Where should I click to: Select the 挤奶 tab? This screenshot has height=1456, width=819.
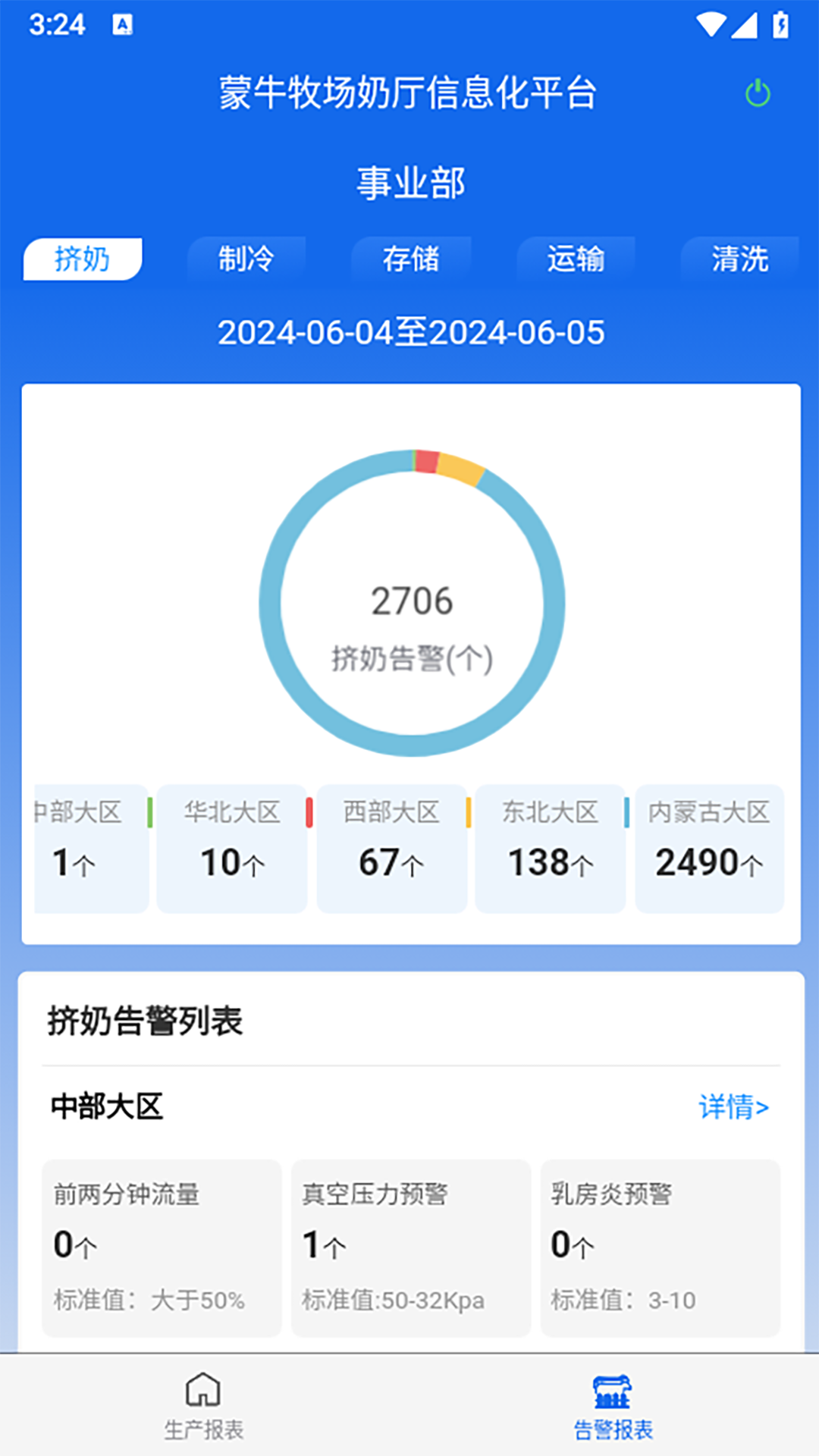(83, 259)
